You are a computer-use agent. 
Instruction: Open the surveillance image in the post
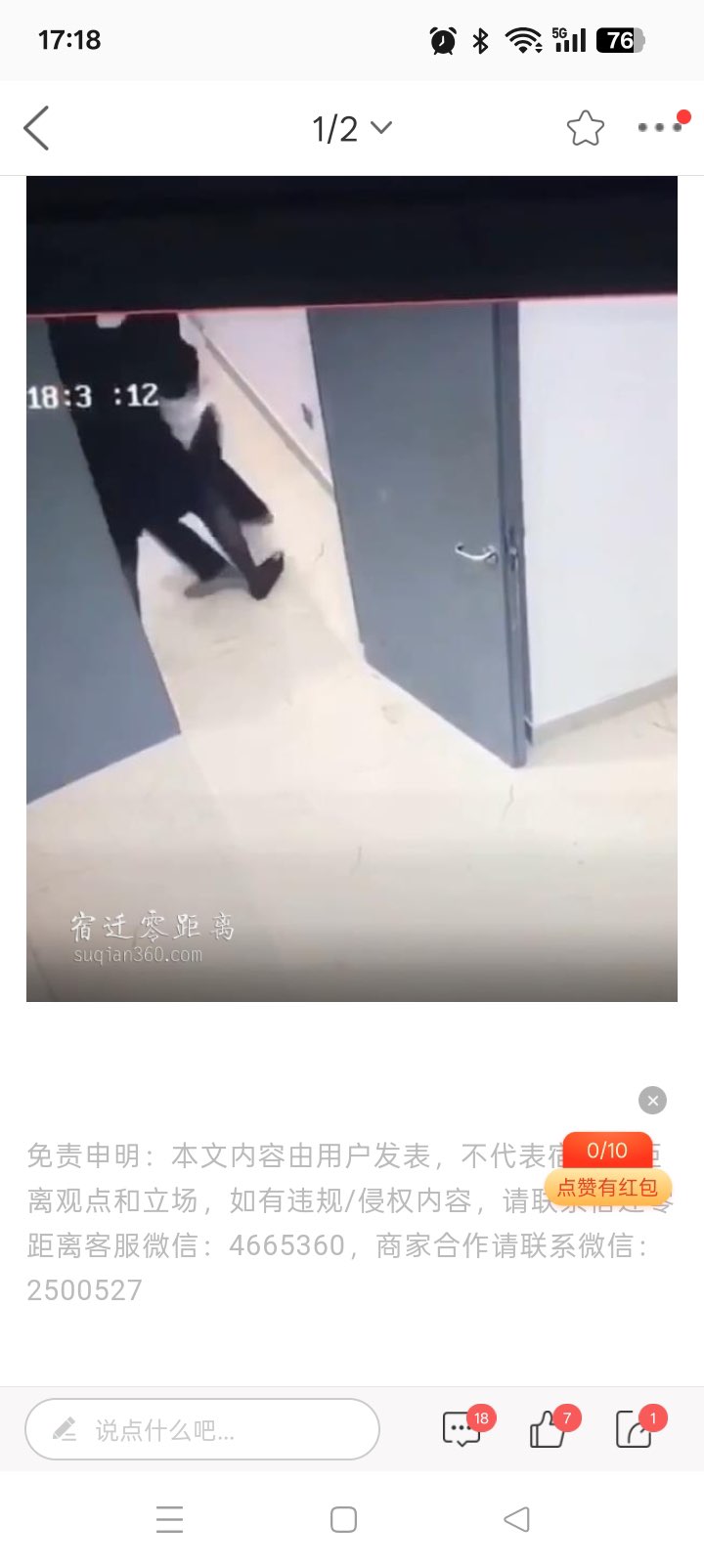pos(352,588)
